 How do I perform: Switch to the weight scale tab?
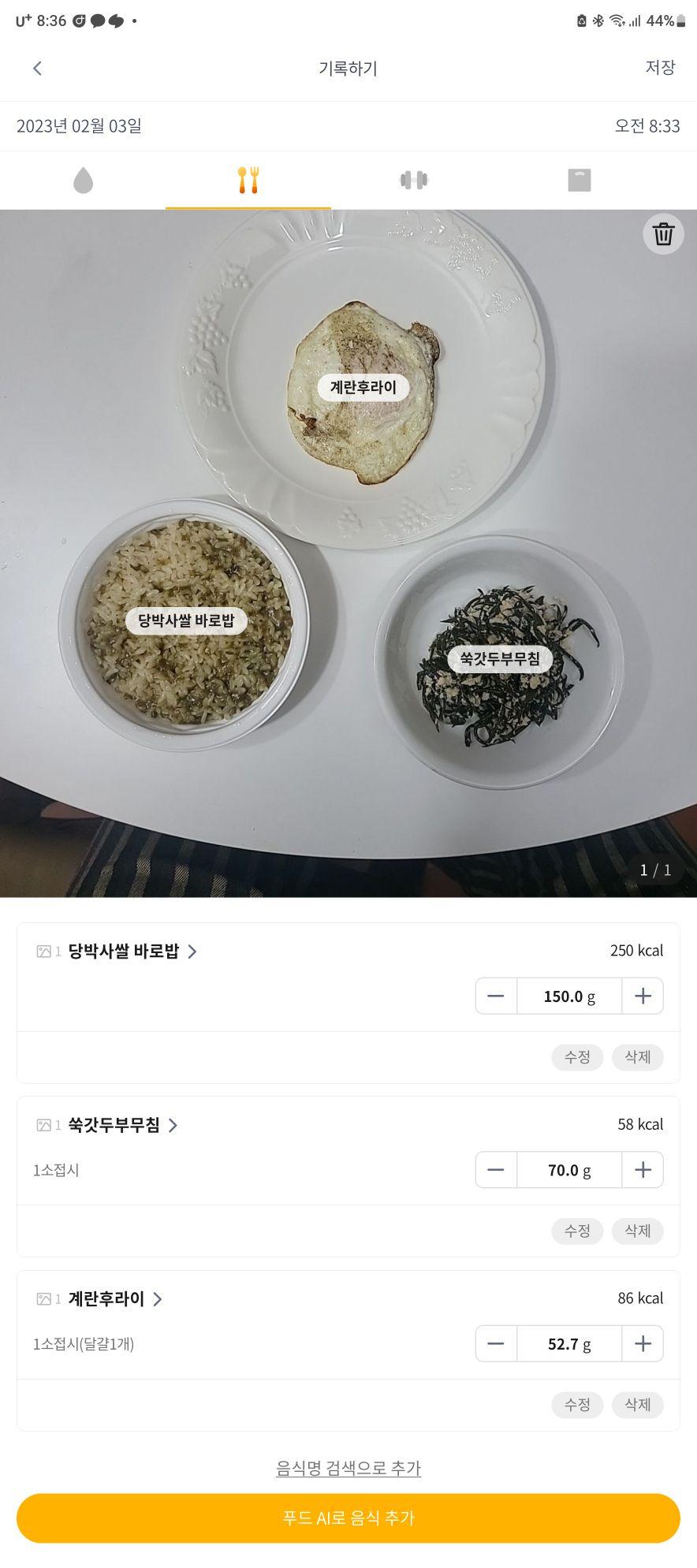[579, 181]
